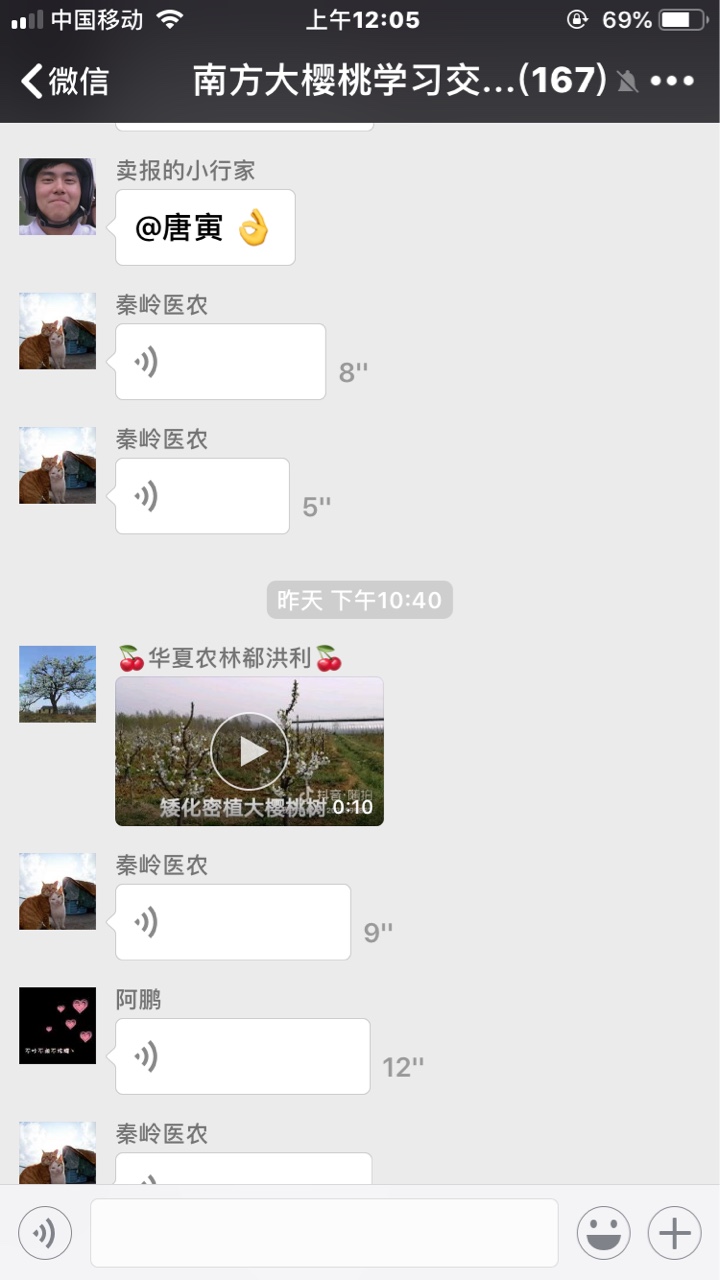Open 阿鹏's profile avatar
The height and width of the screenshot is (1280, 720).
click(x=57, y=1026)
